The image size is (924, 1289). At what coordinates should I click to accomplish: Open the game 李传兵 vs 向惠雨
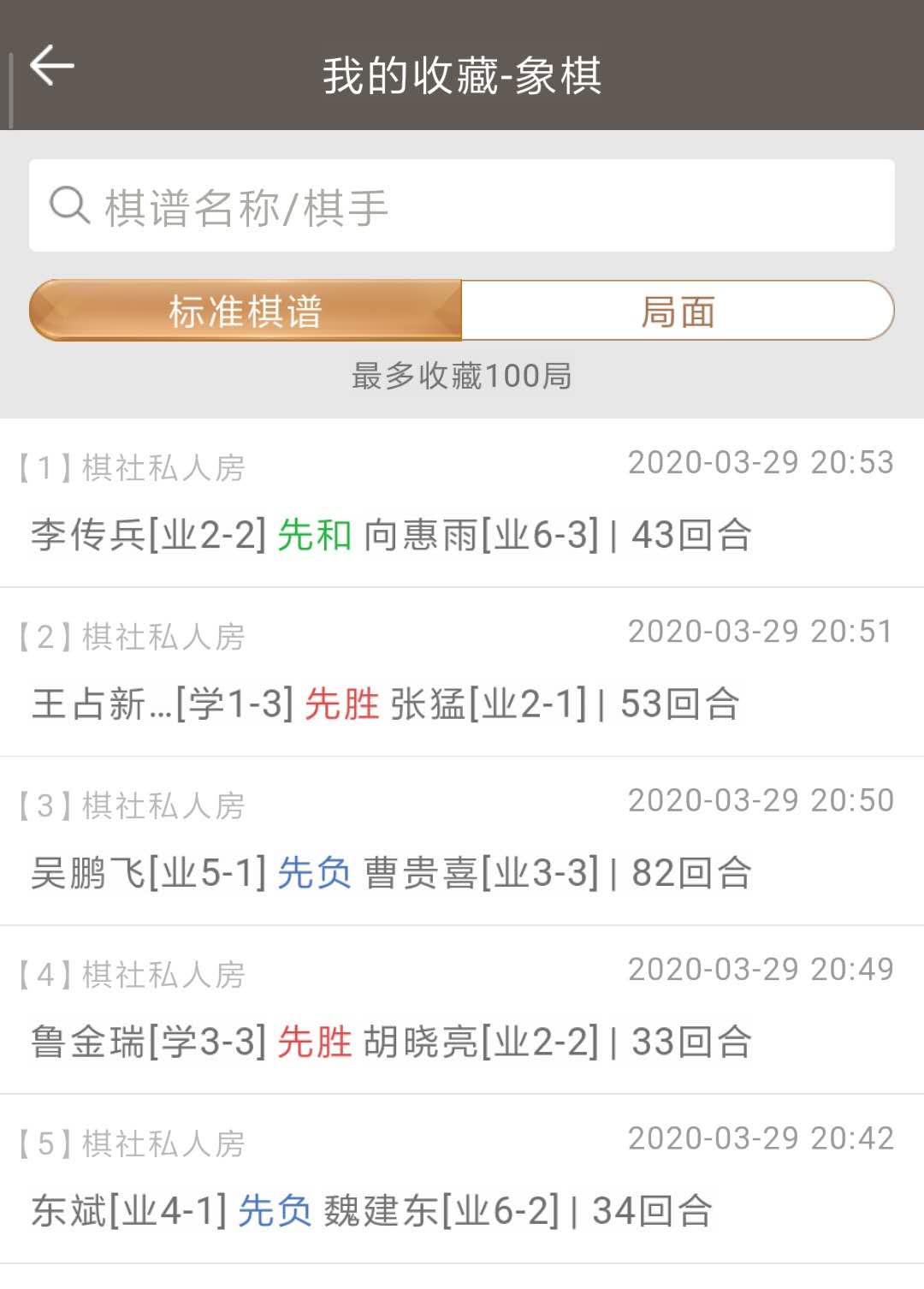pyautogui.click(x=462, y=504)
